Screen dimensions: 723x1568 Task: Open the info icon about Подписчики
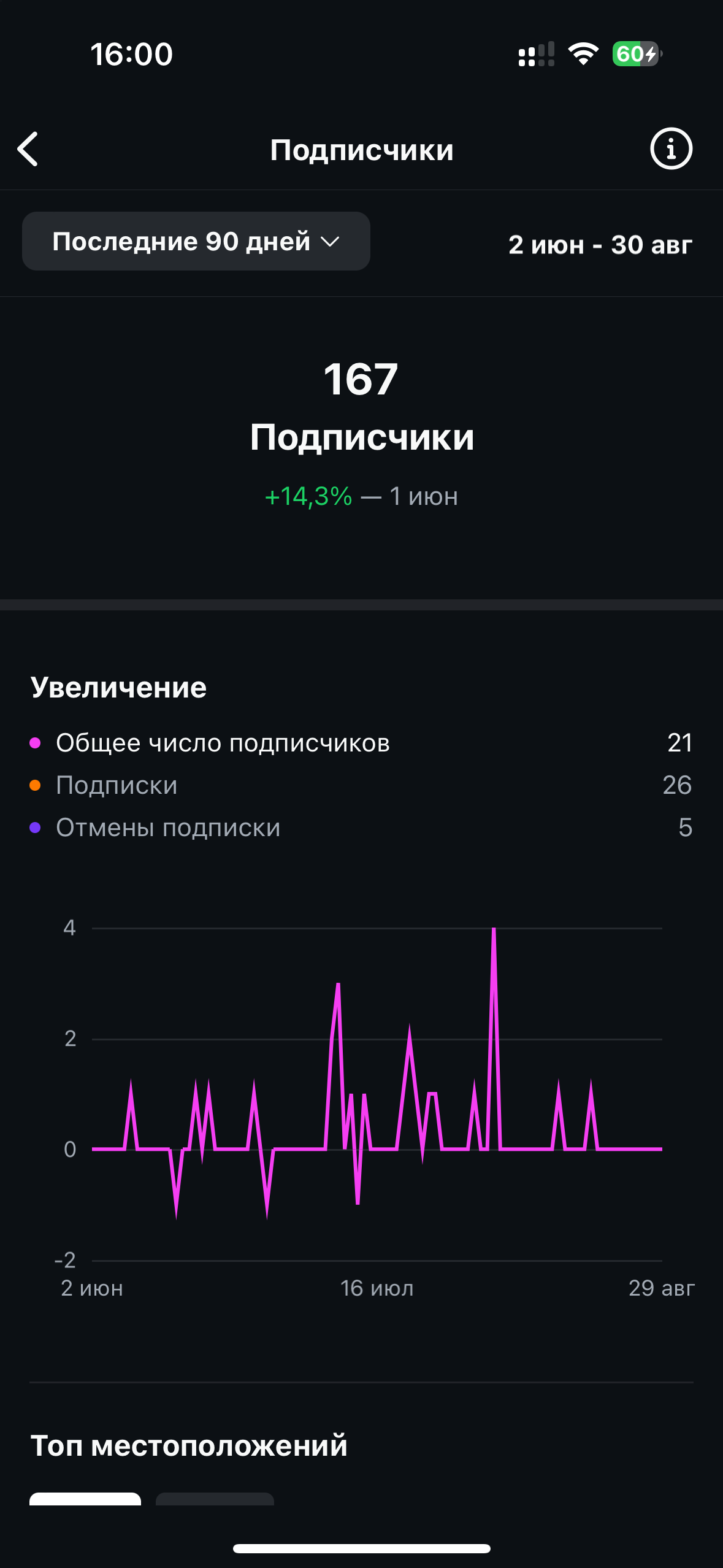671,148
